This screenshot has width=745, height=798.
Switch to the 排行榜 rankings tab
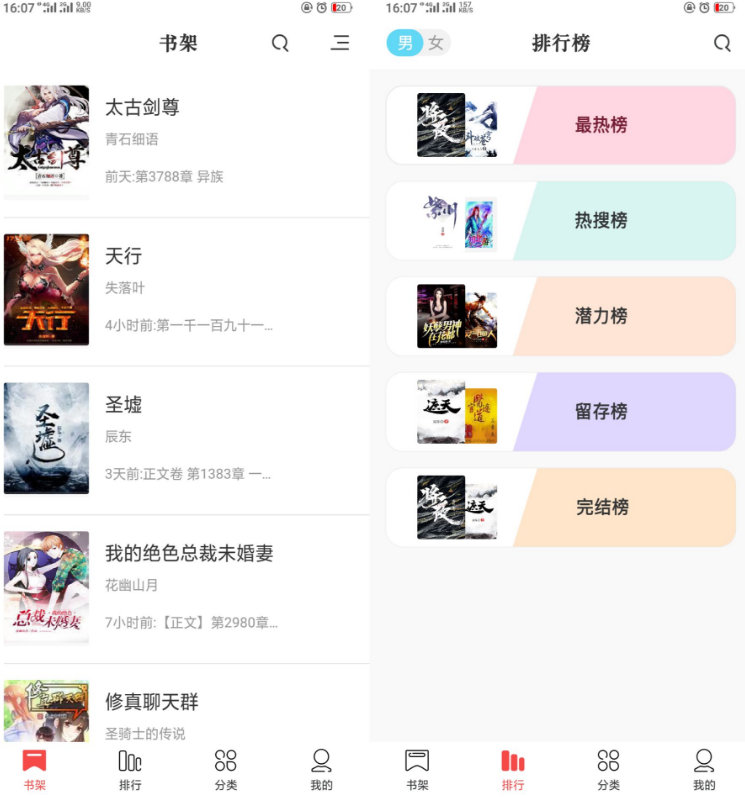[513, 766]
